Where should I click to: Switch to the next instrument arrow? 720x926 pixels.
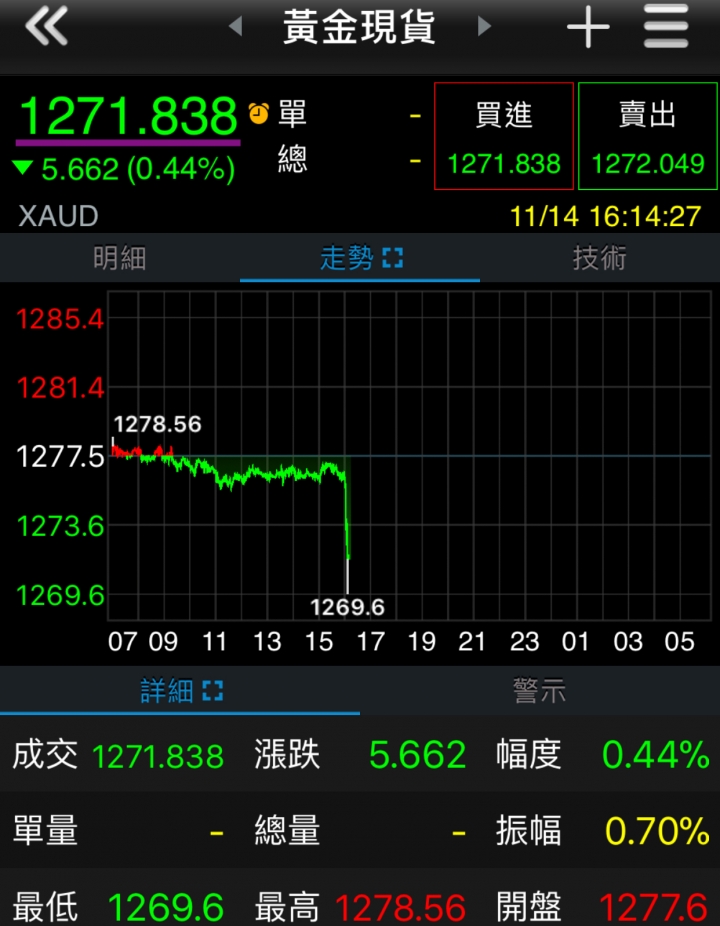[485, 27]
